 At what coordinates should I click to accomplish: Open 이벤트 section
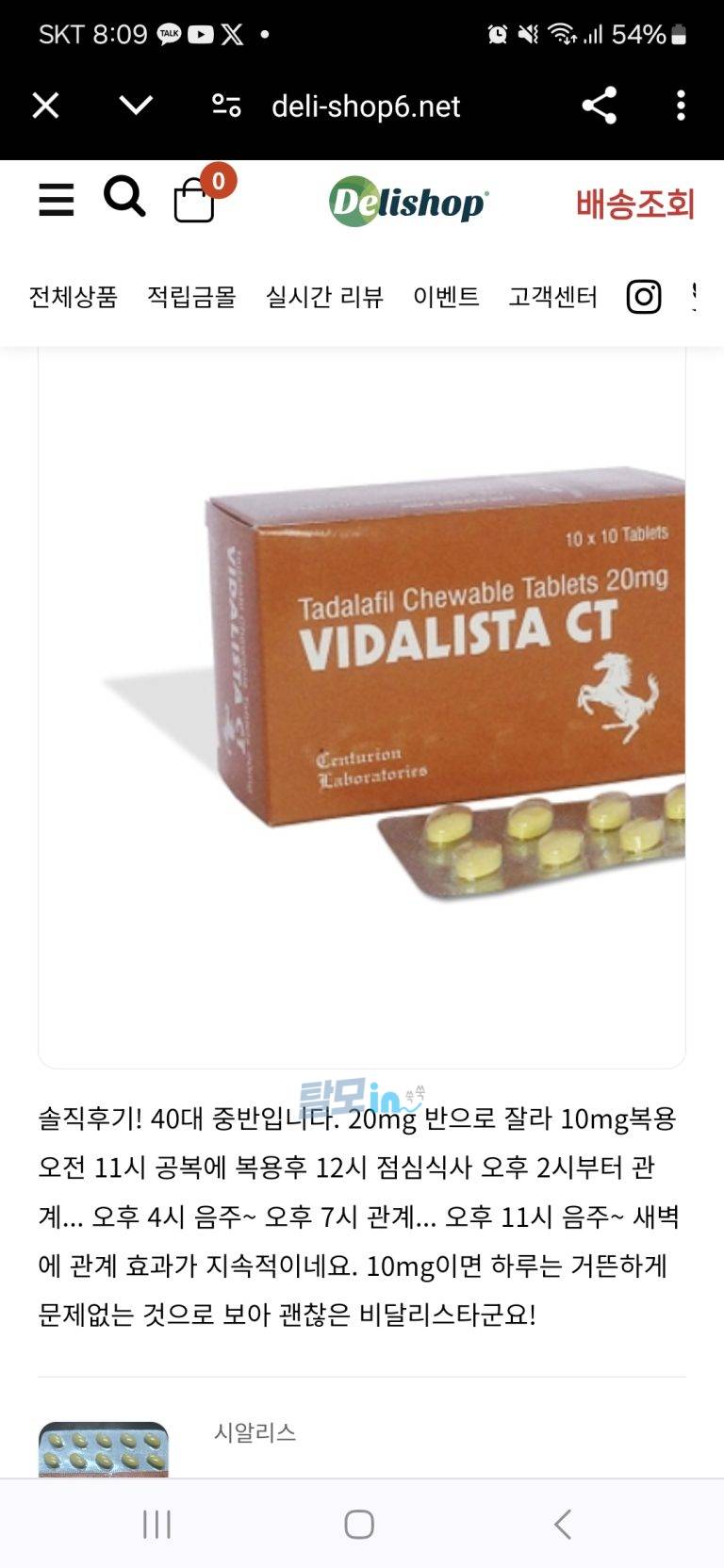pyautogui.click(x=446, y=298)
